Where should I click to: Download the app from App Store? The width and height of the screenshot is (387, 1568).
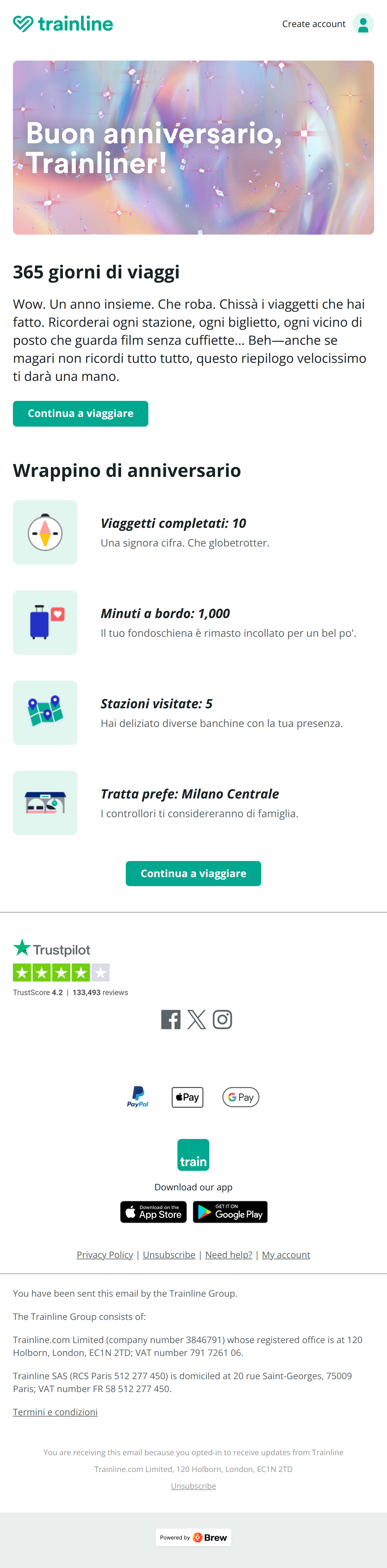(154, 1212)
